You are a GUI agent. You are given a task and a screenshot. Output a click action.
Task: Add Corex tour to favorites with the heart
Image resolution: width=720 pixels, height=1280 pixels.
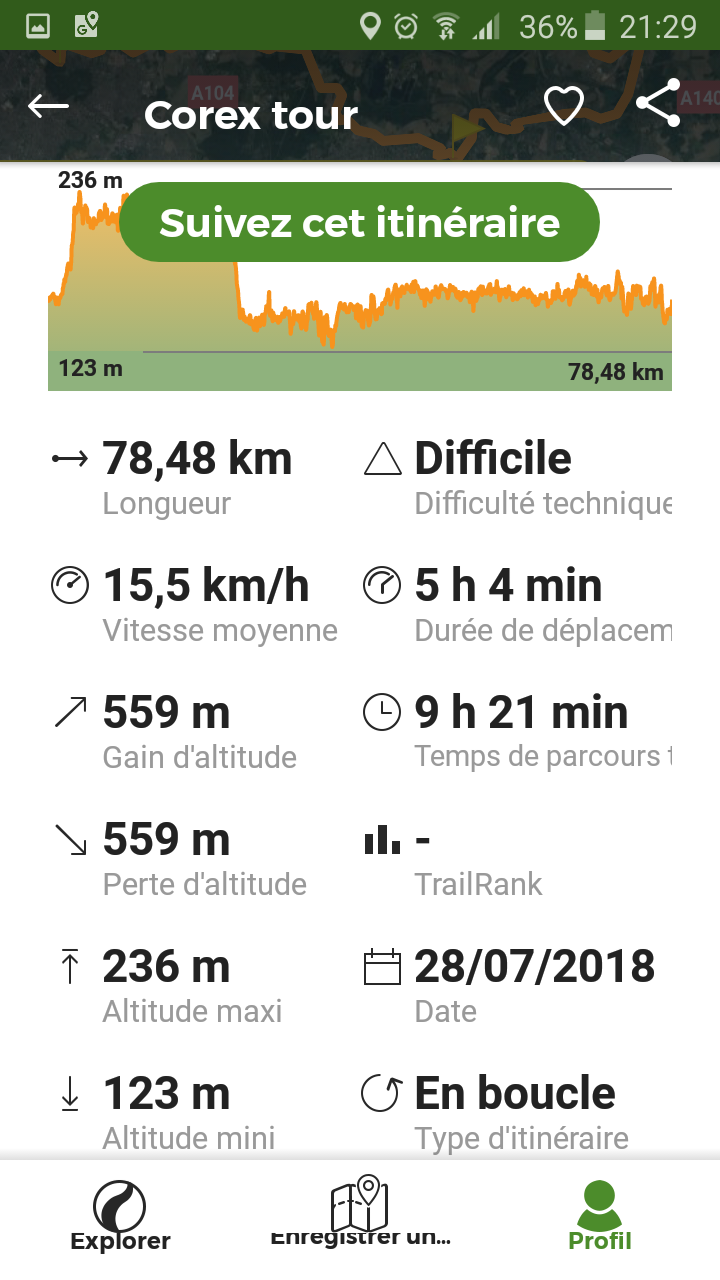coord(563,106)
